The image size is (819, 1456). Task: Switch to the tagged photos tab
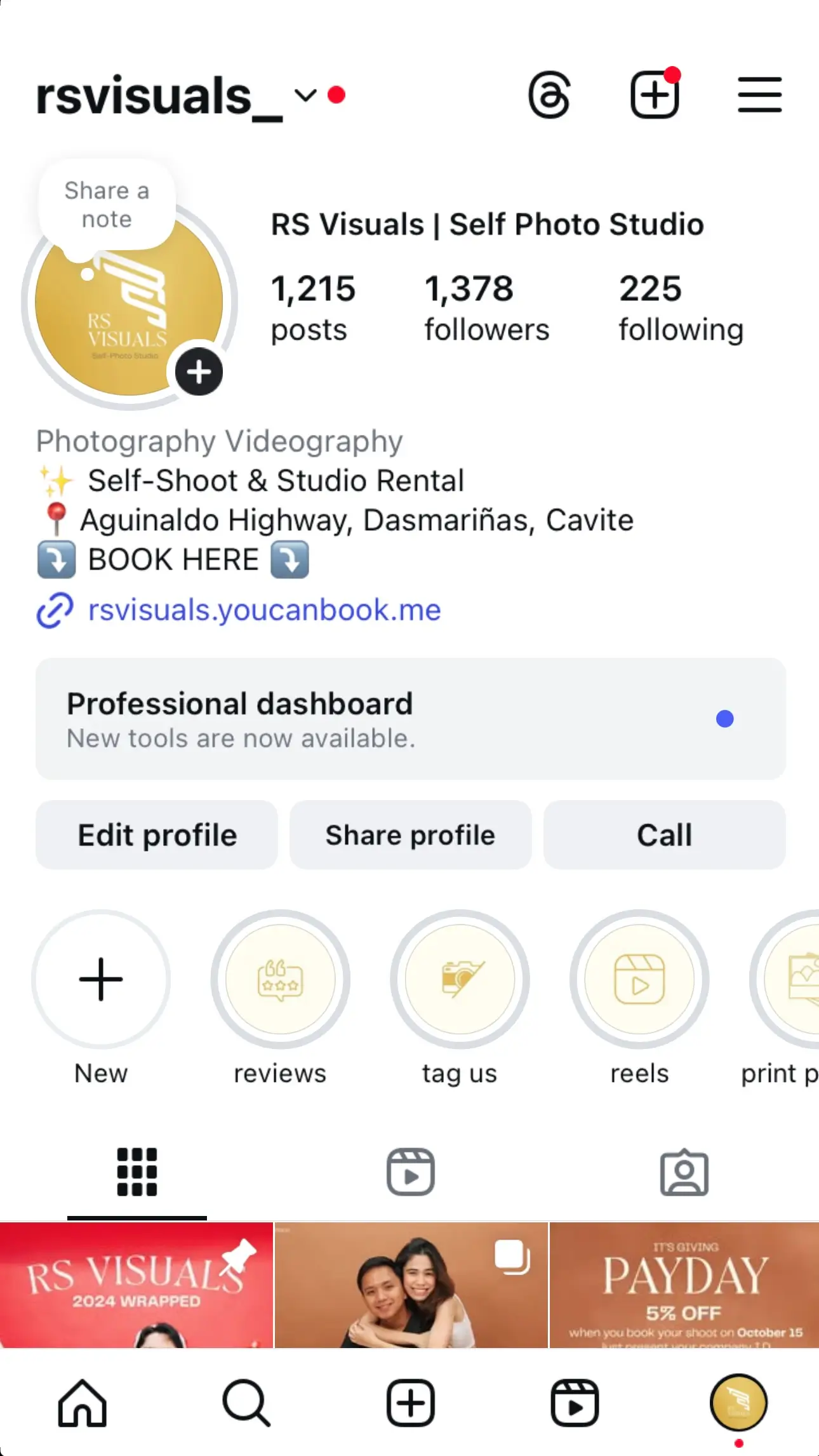[x=684, y=1172]
